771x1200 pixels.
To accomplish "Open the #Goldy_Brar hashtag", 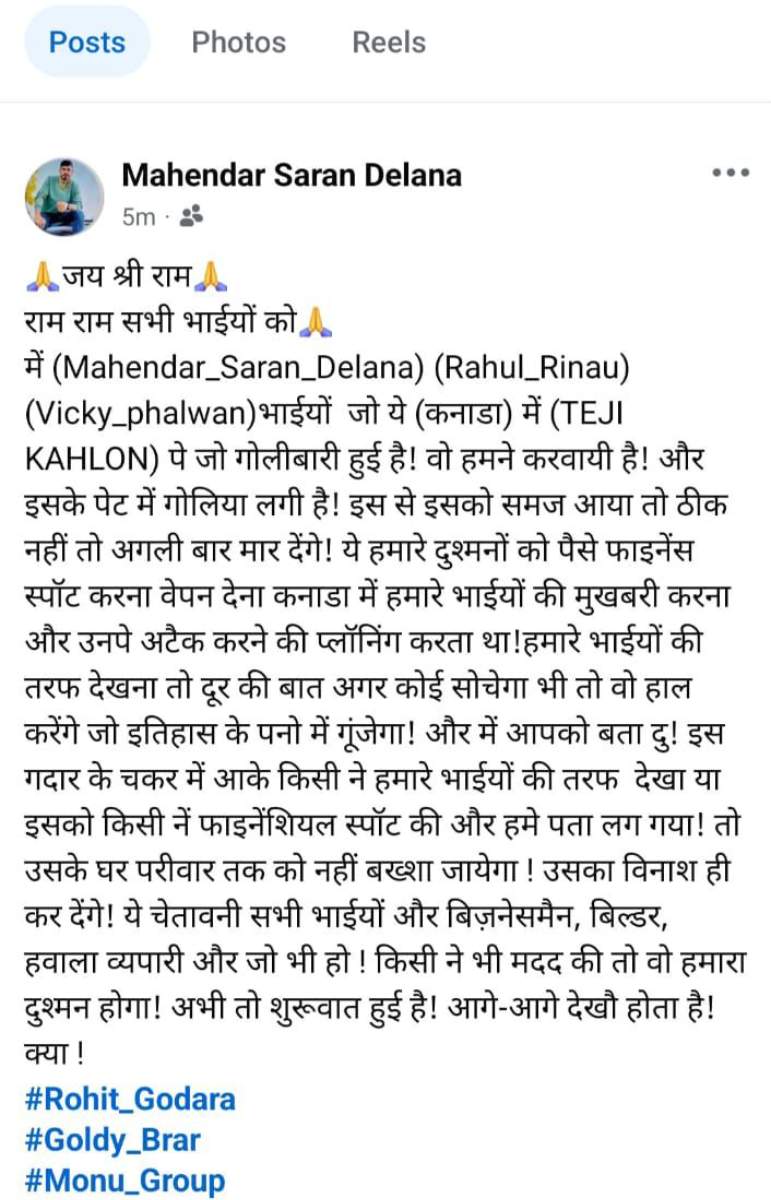I will (112, 1140).
